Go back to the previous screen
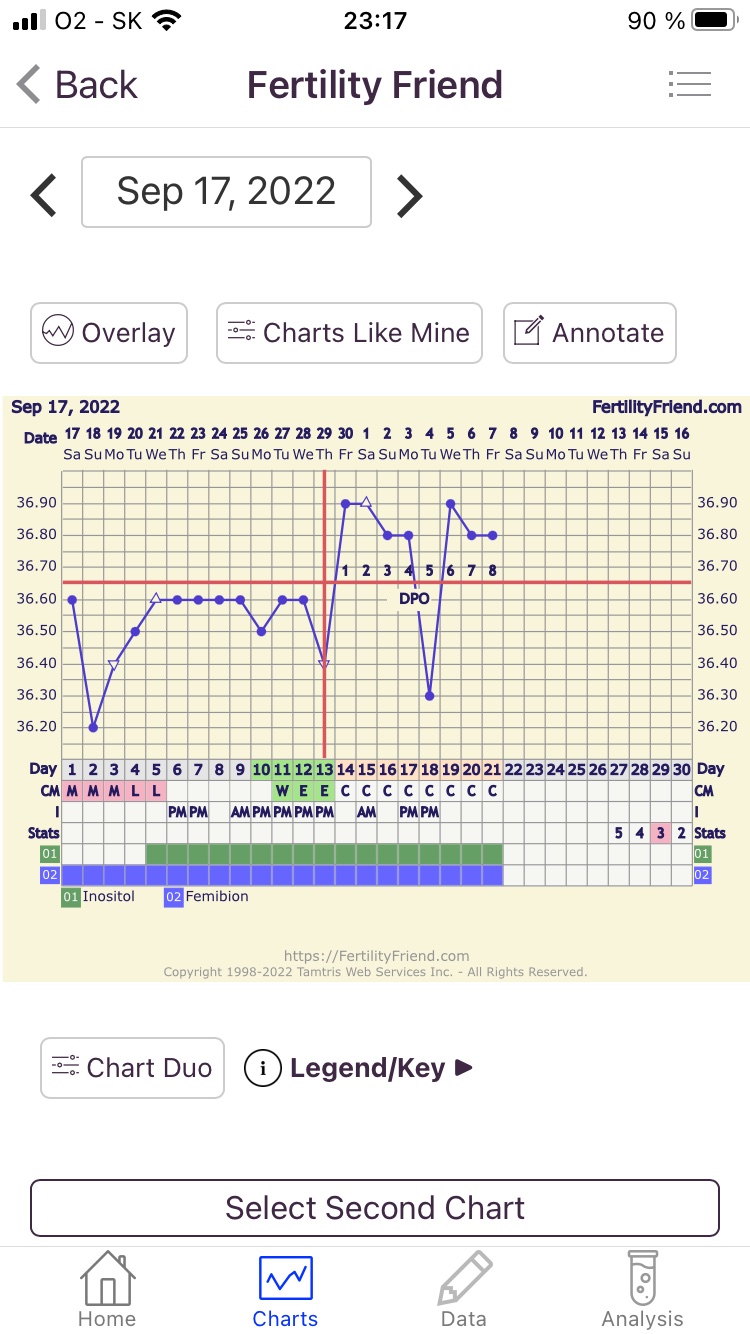This screenshot has height=1334, width=750. [78, 85]
